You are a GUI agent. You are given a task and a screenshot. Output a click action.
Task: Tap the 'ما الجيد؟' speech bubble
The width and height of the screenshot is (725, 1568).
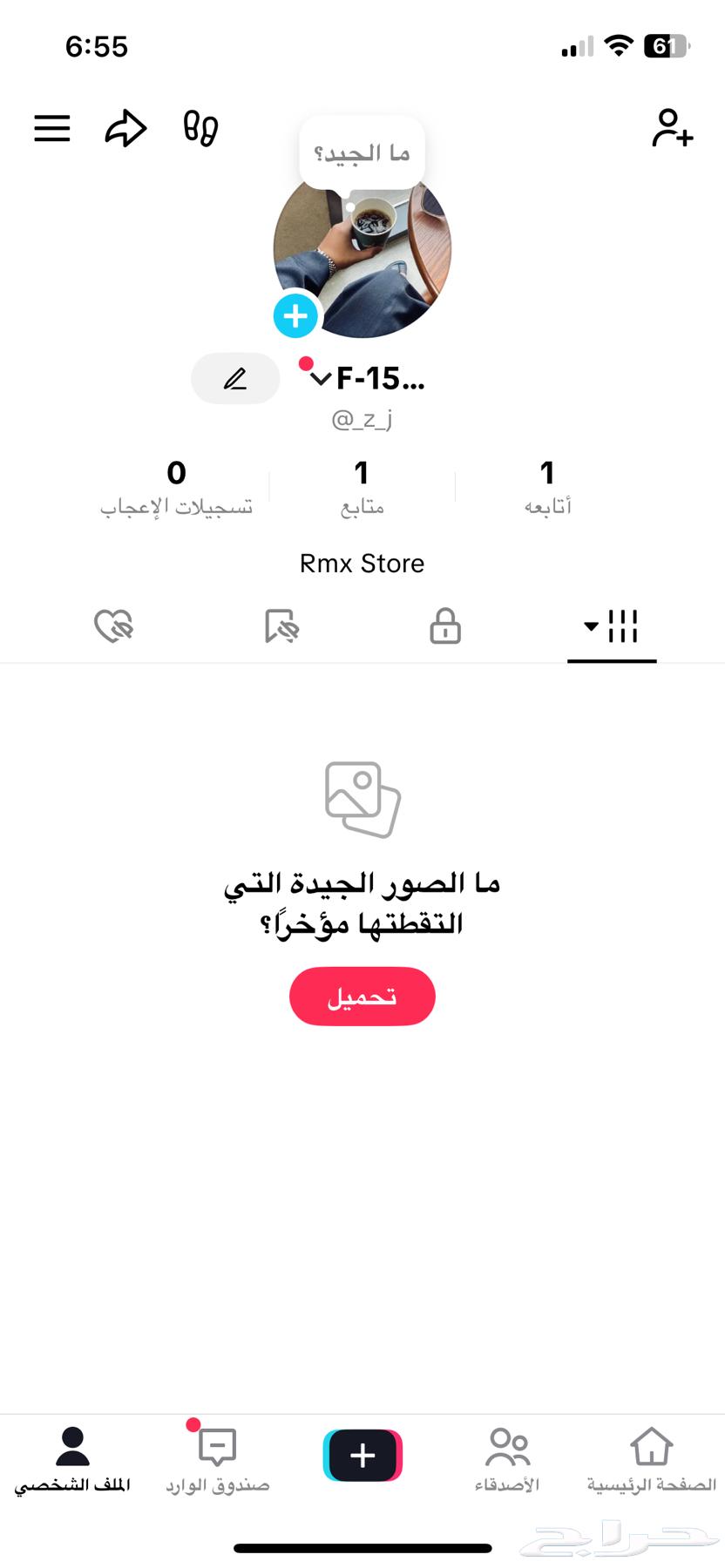click(x=361, y=152)
